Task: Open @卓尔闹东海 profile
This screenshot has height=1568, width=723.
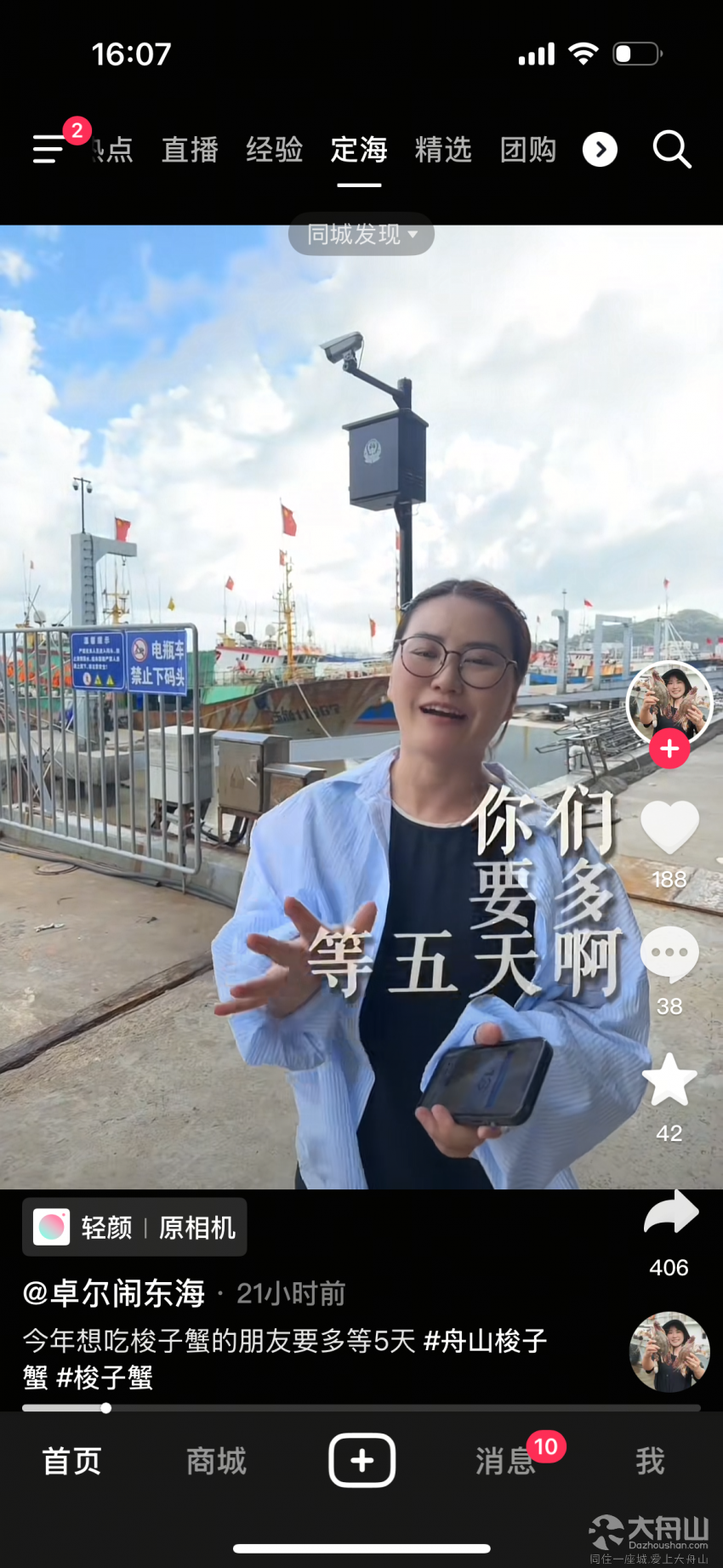Action: click(114, 1293)
